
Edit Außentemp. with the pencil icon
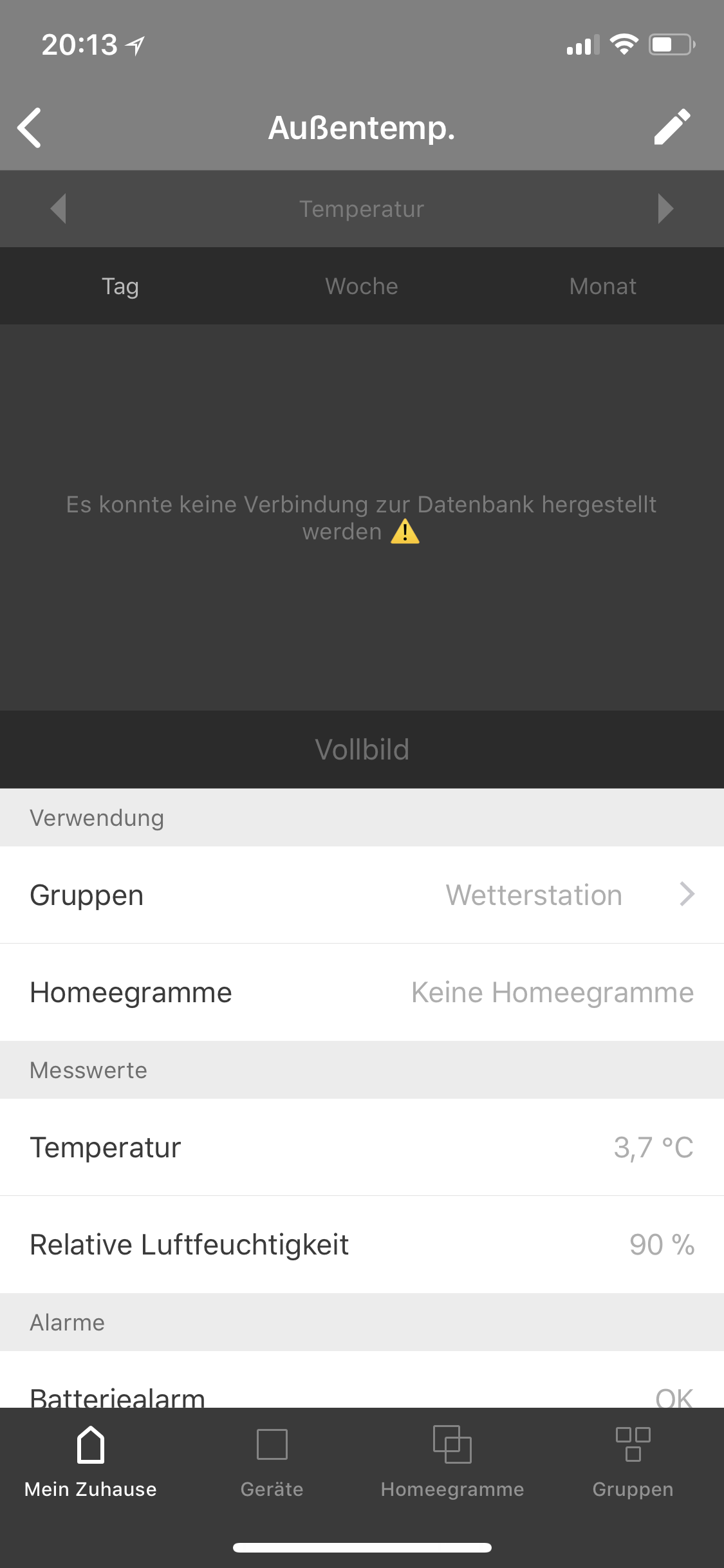(672, 127)
